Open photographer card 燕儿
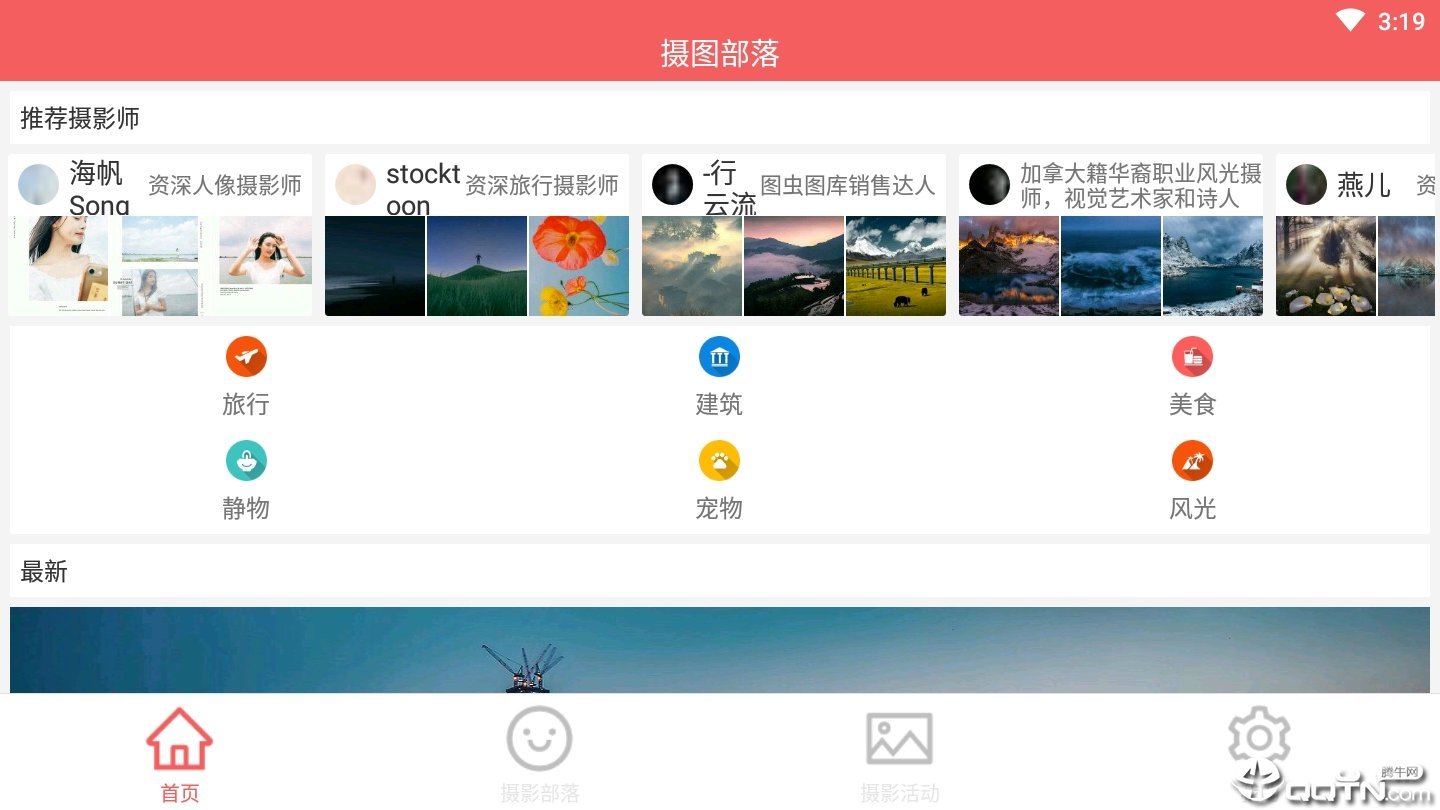This screenshot has height=810, width=1440. tap(1355, 236)
